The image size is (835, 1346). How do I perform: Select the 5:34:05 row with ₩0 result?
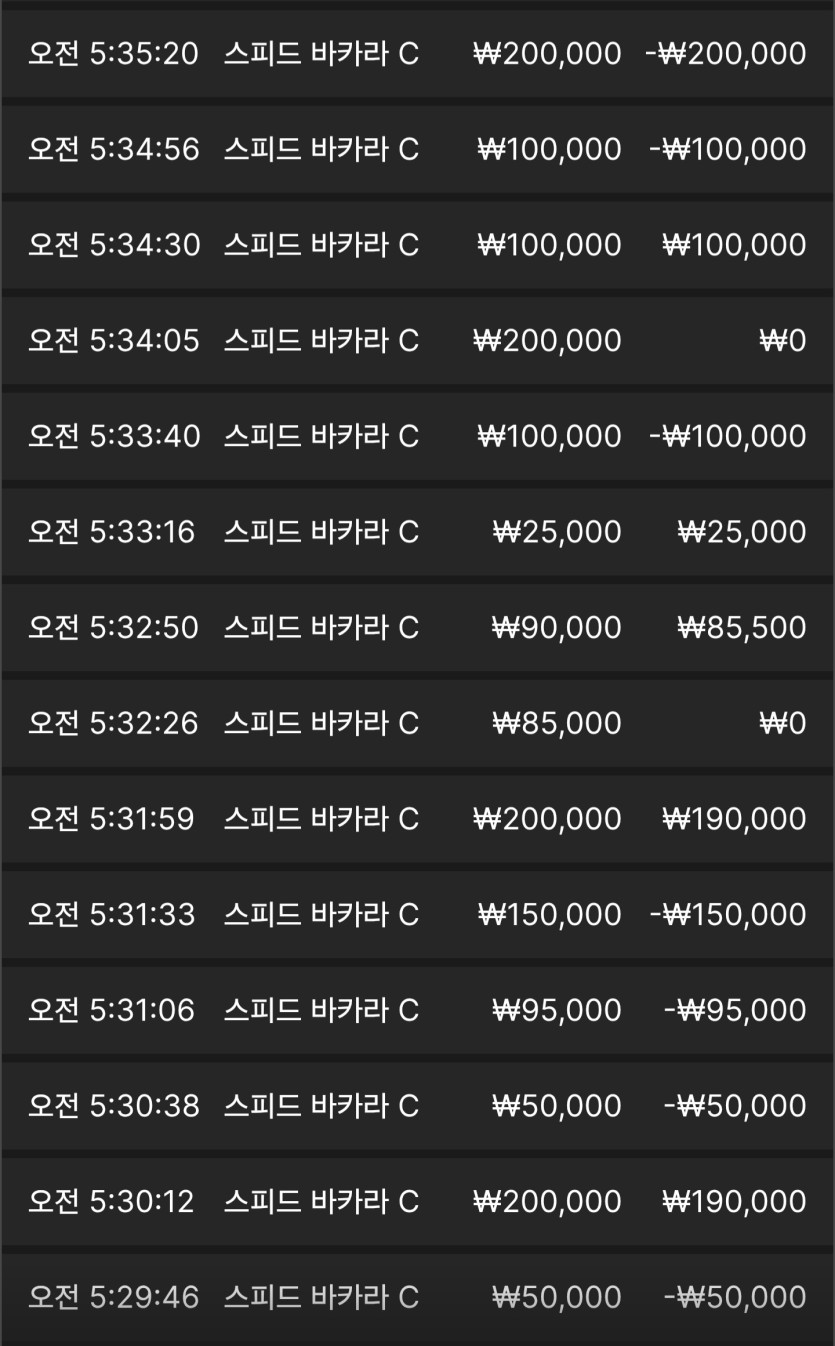(x=417, y=341)
